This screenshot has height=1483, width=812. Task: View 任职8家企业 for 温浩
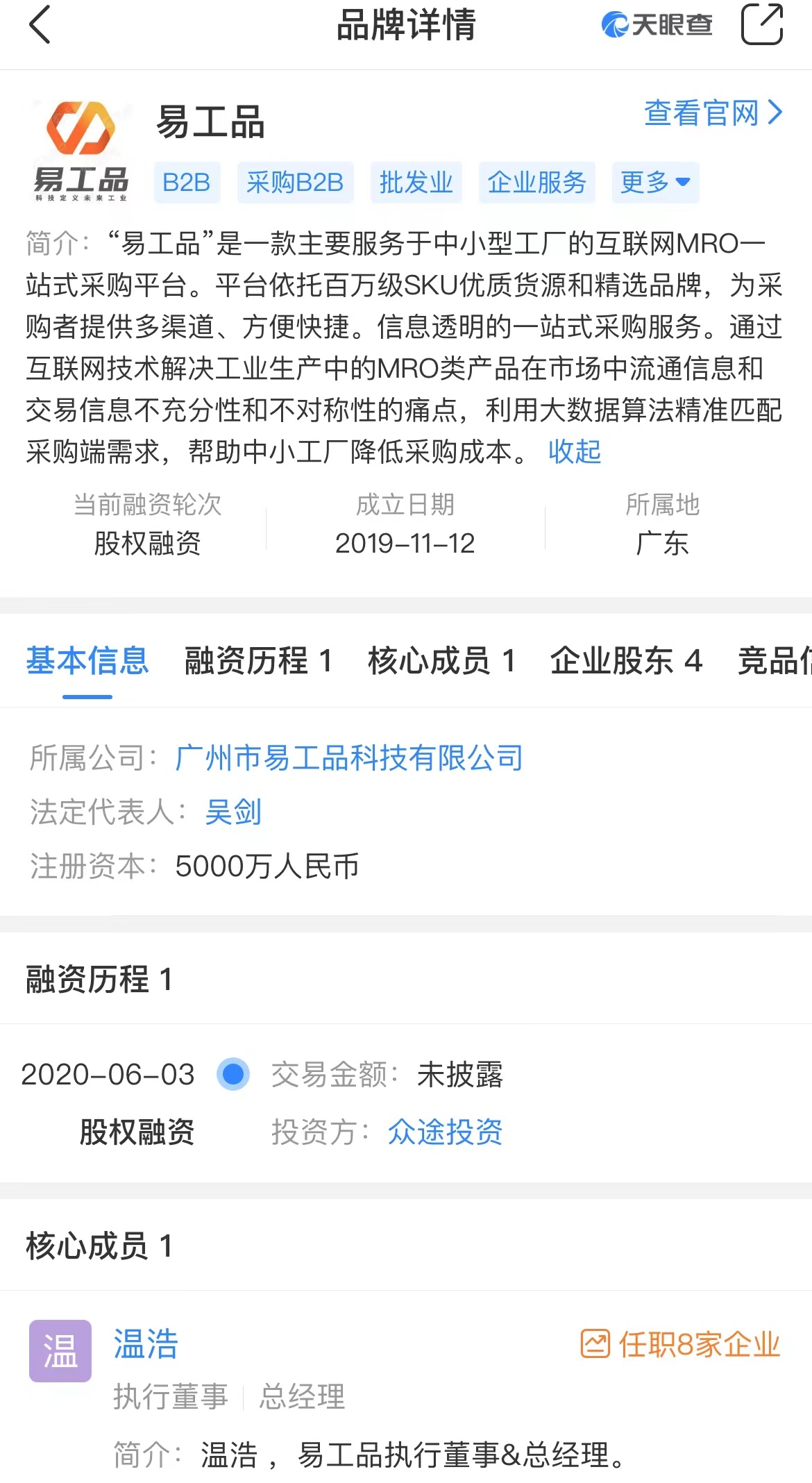coord(680,1344)
